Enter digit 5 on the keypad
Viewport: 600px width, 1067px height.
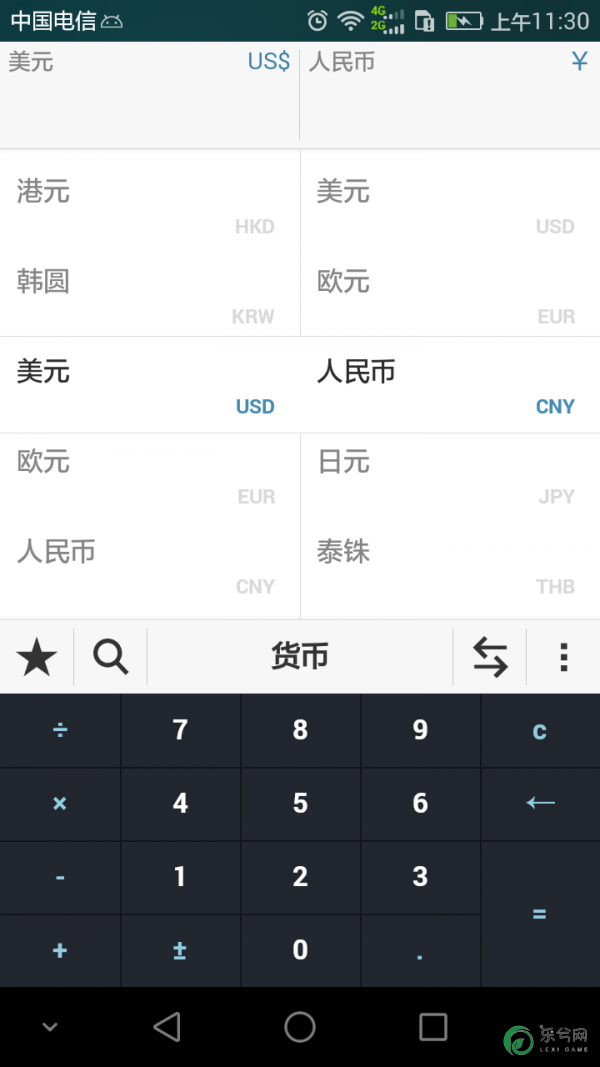coord(300,804)
